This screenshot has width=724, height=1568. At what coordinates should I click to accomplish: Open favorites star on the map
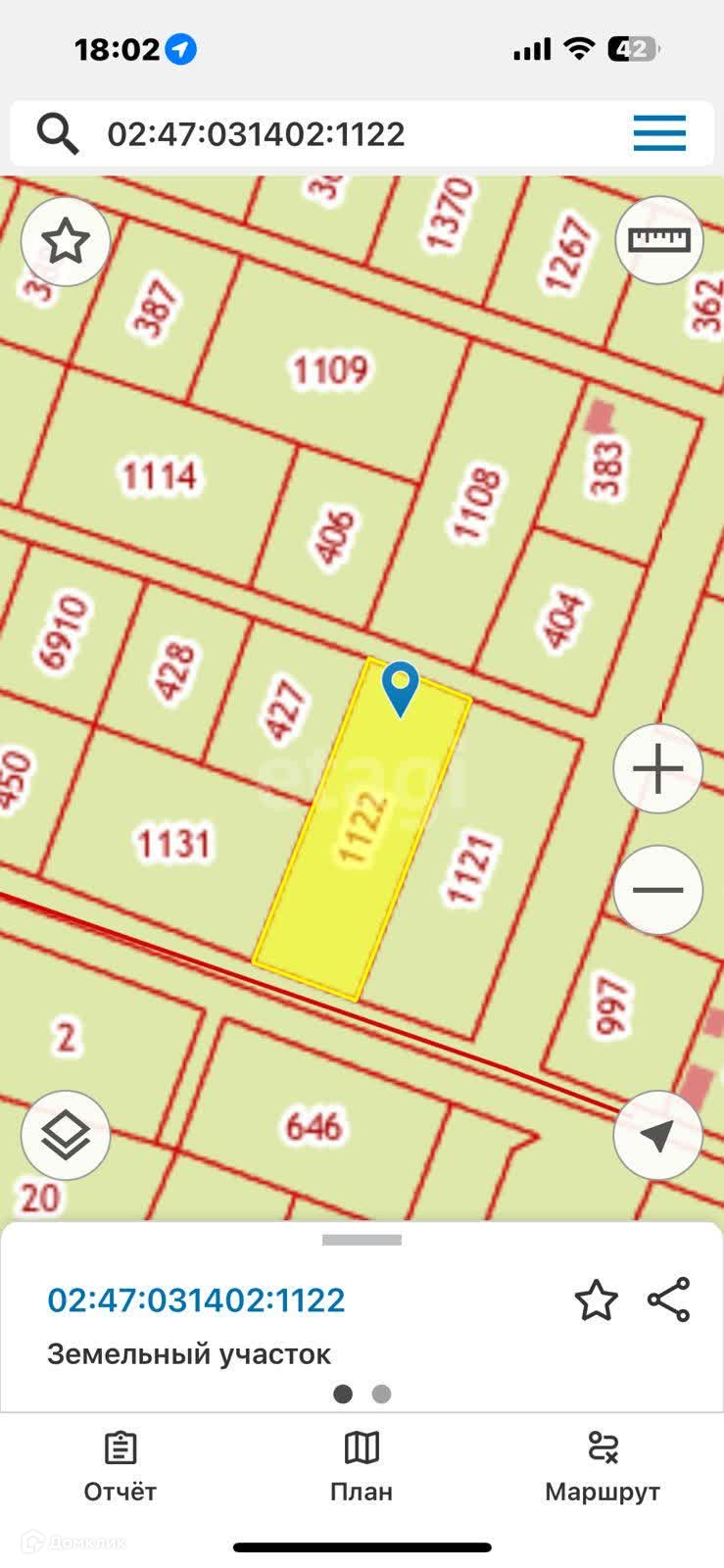(66, 241)
